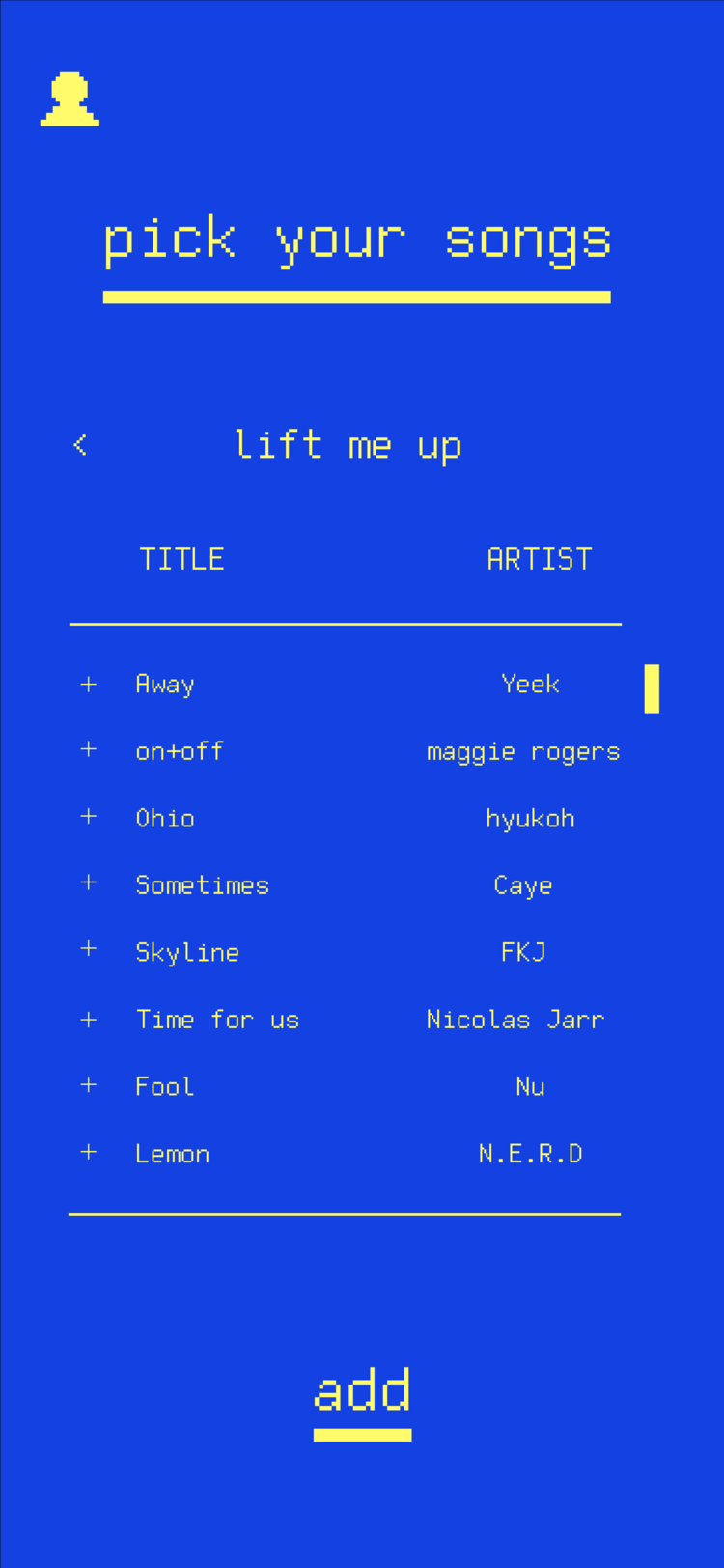Add Lemon by N.E.R.D

[89, 1152]
